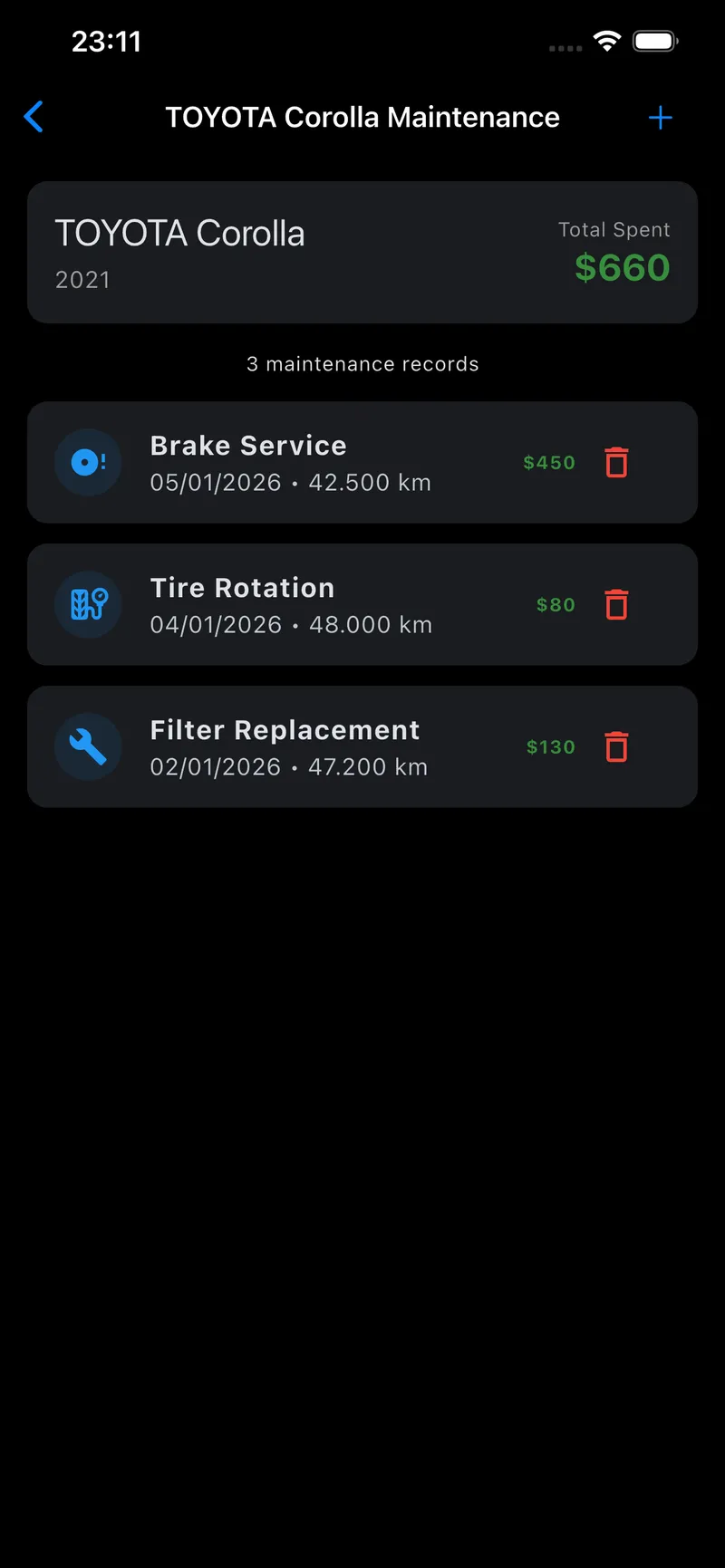Tap the TOYOTA Corolla summary card

pos(362,252)
